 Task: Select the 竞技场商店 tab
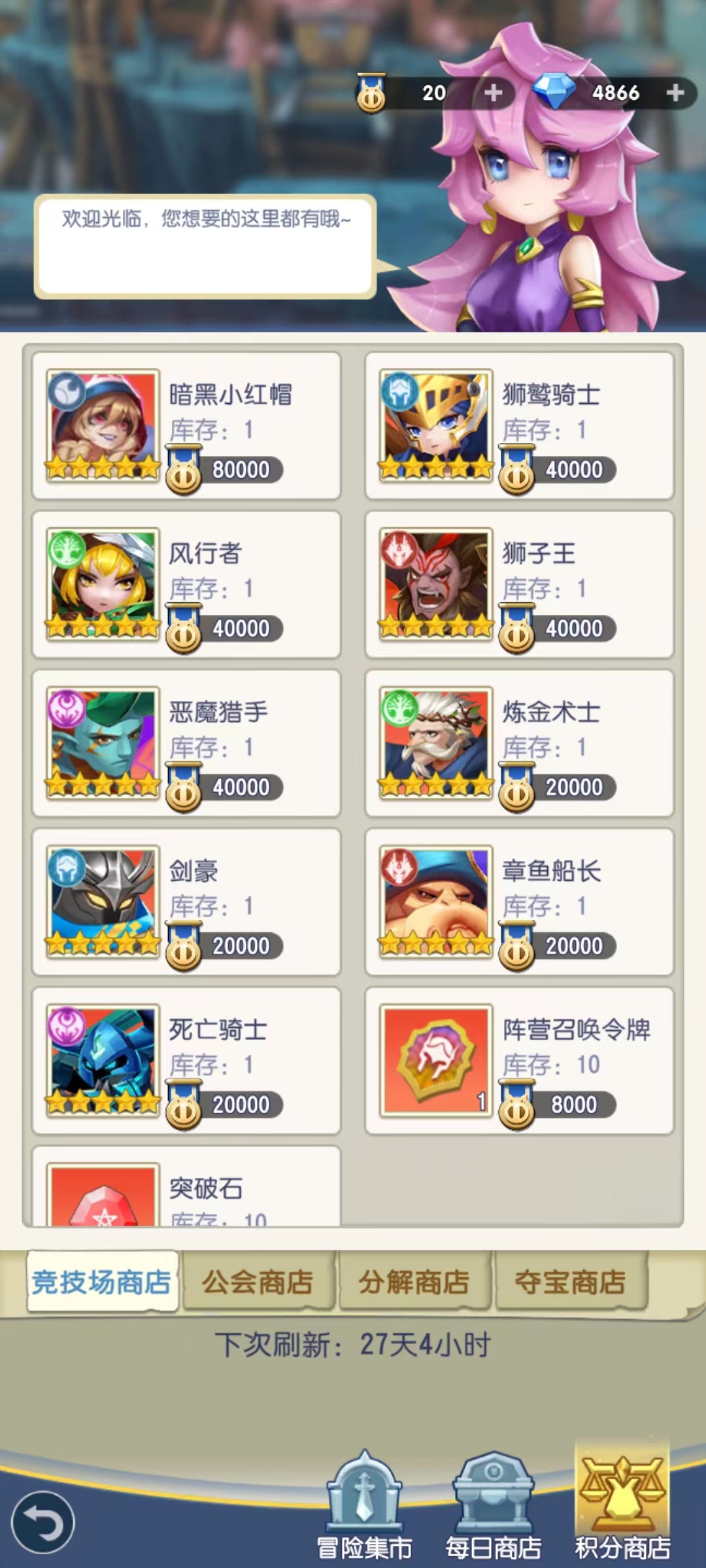point(102,1282)
